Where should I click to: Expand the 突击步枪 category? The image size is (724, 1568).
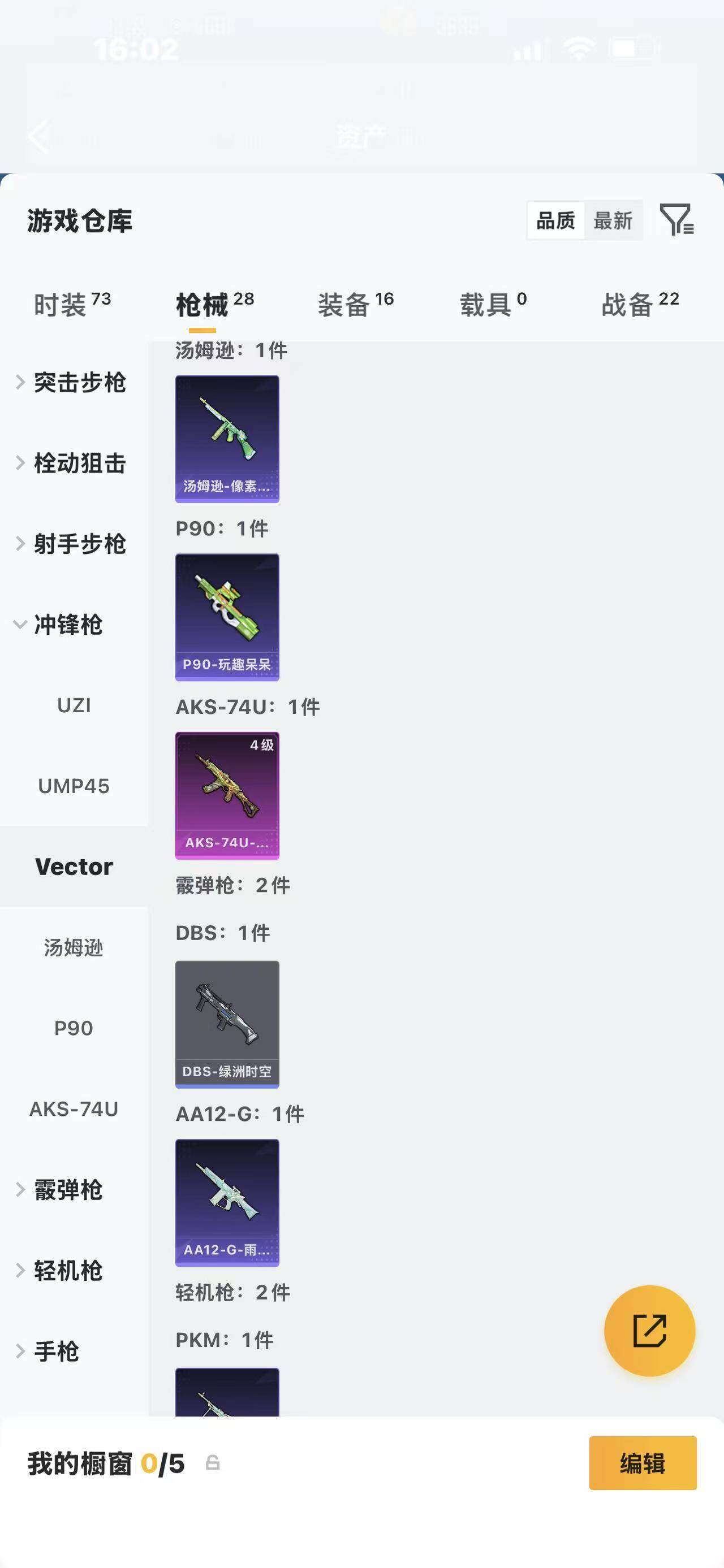(78, 383)
